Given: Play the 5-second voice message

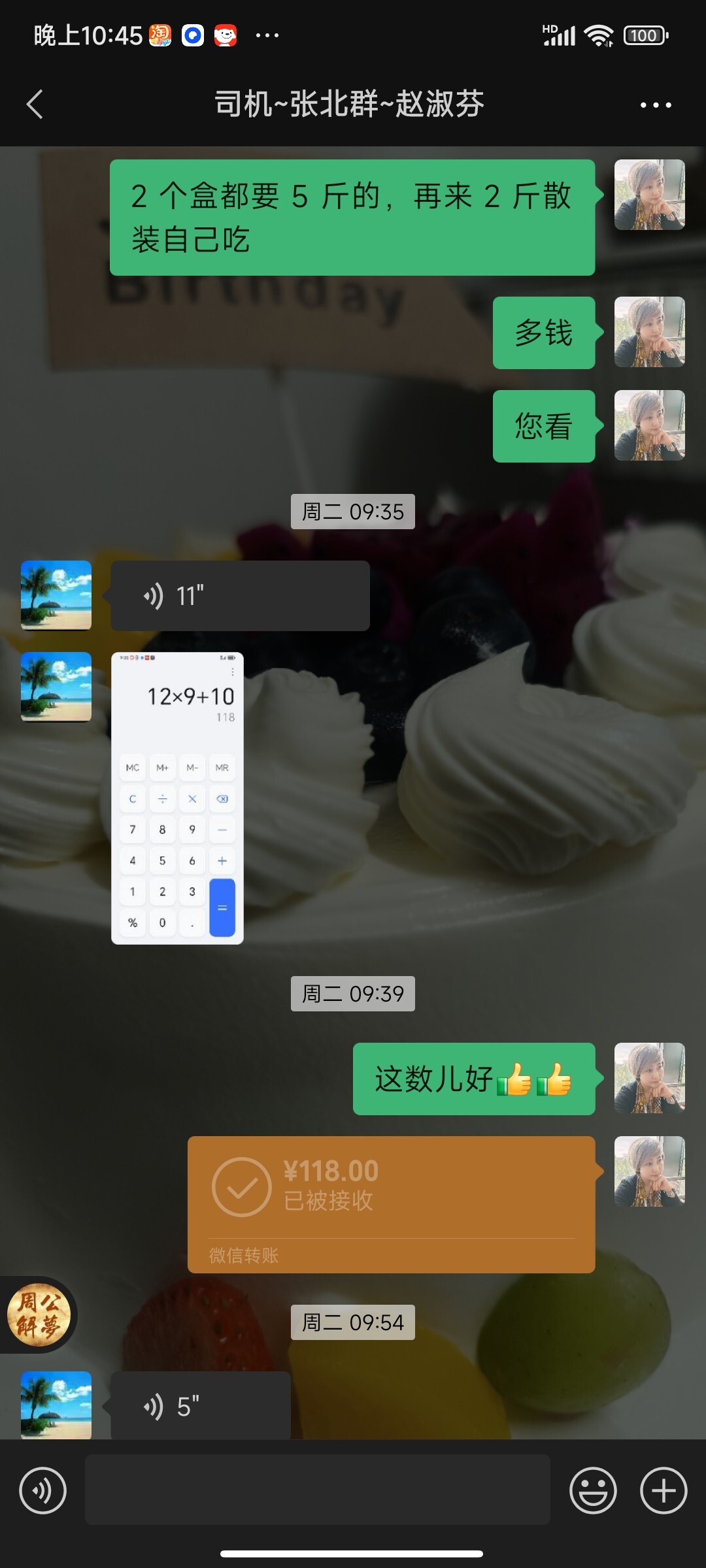Looking at the screenshot, I should pyautogui.click(x=201, y=1405).
